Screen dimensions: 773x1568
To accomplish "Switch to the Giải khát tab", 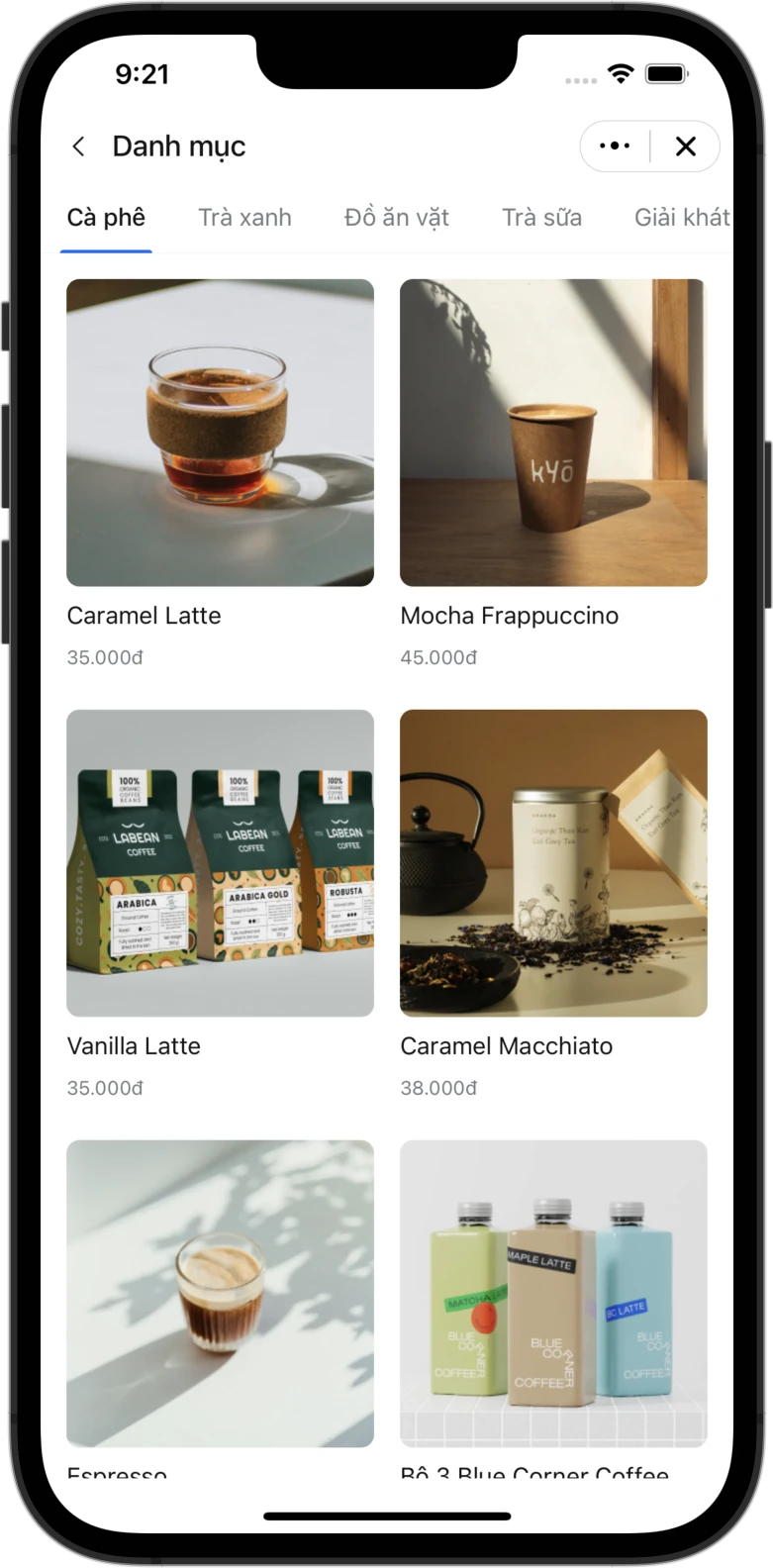I will click(x=681, y=218).
